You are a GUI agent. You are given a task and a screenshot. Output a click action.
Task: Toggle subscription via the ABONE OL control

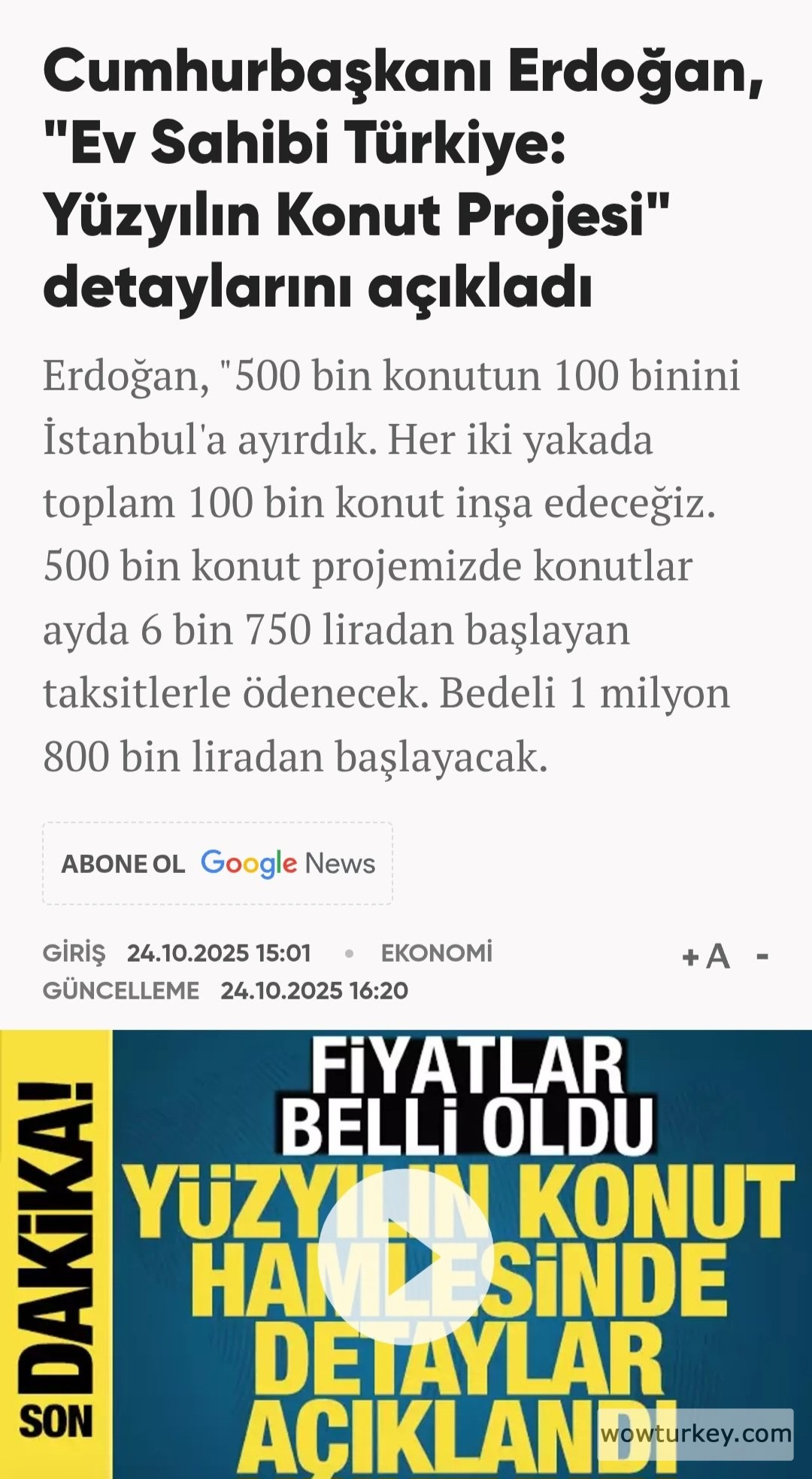[125, 863]
